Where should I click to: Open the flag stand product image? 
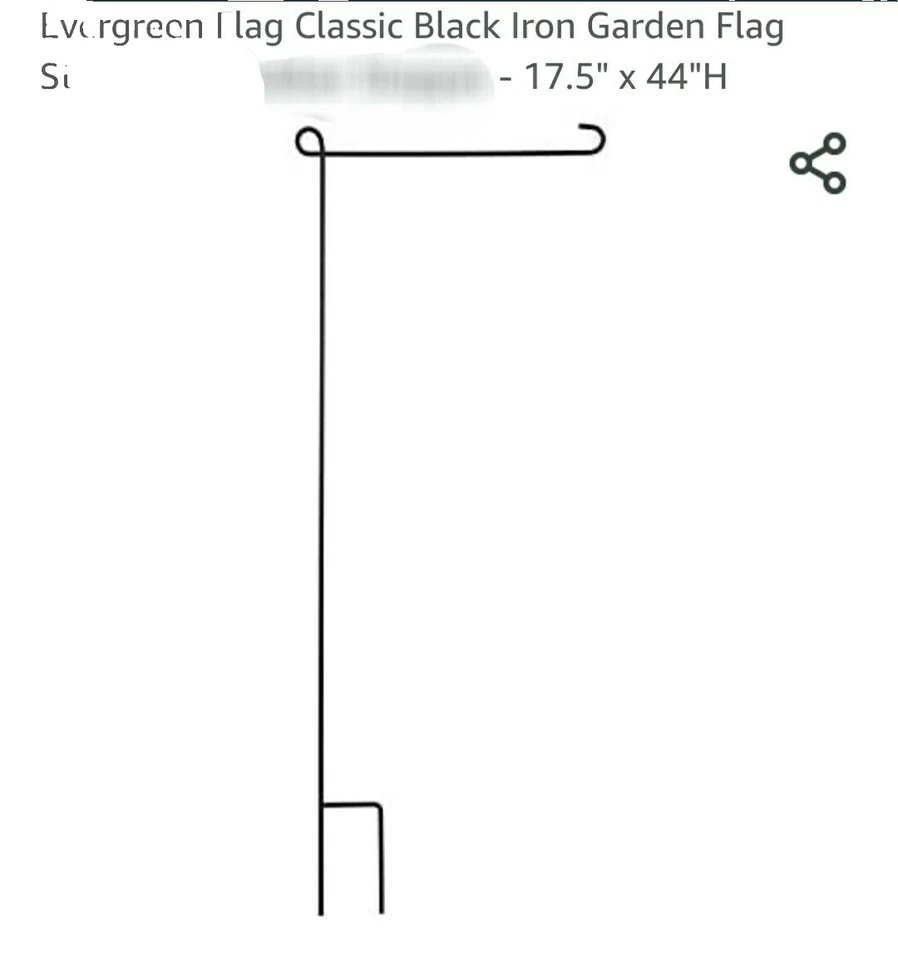[x=449, y=520]
